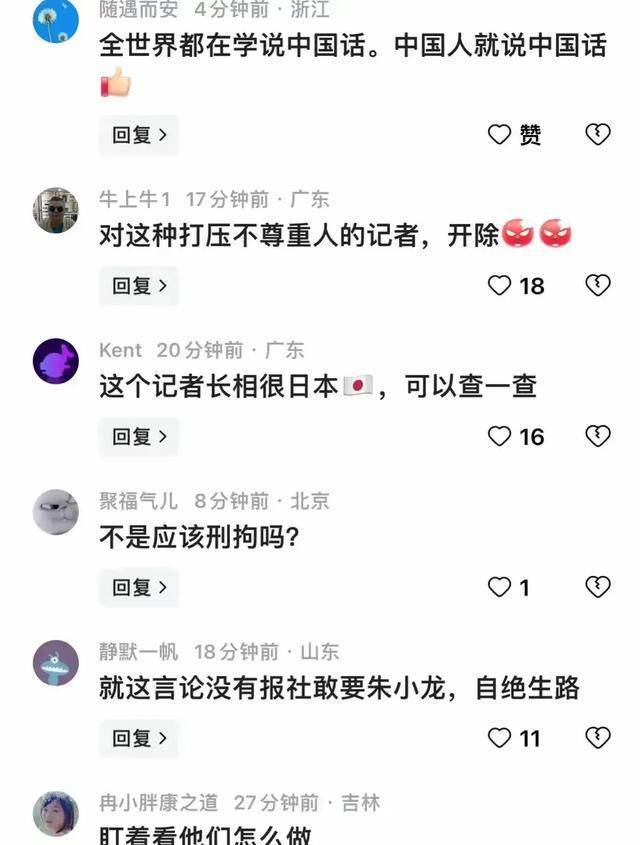Like Kent's comment

coord(500,436)
